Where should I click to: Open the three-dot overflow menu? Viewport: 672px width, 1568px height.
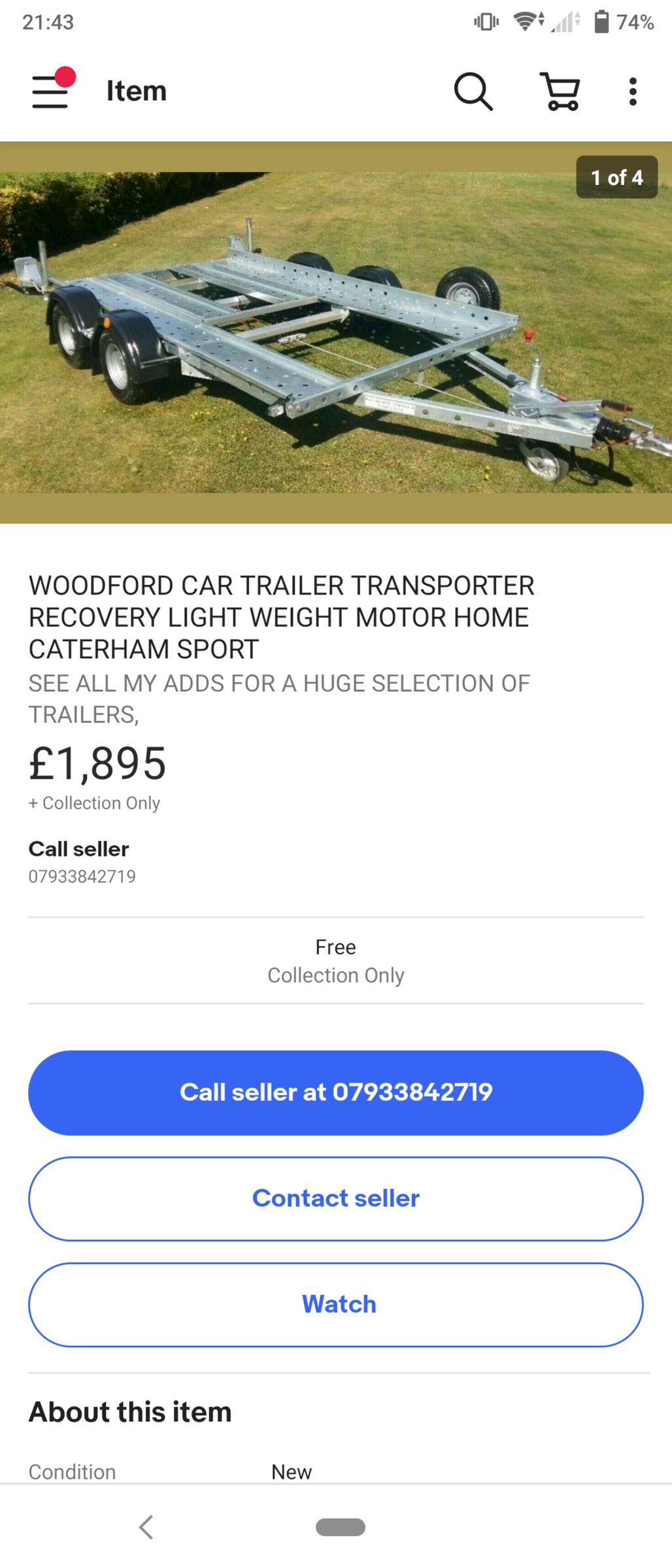tap(632, 91)
